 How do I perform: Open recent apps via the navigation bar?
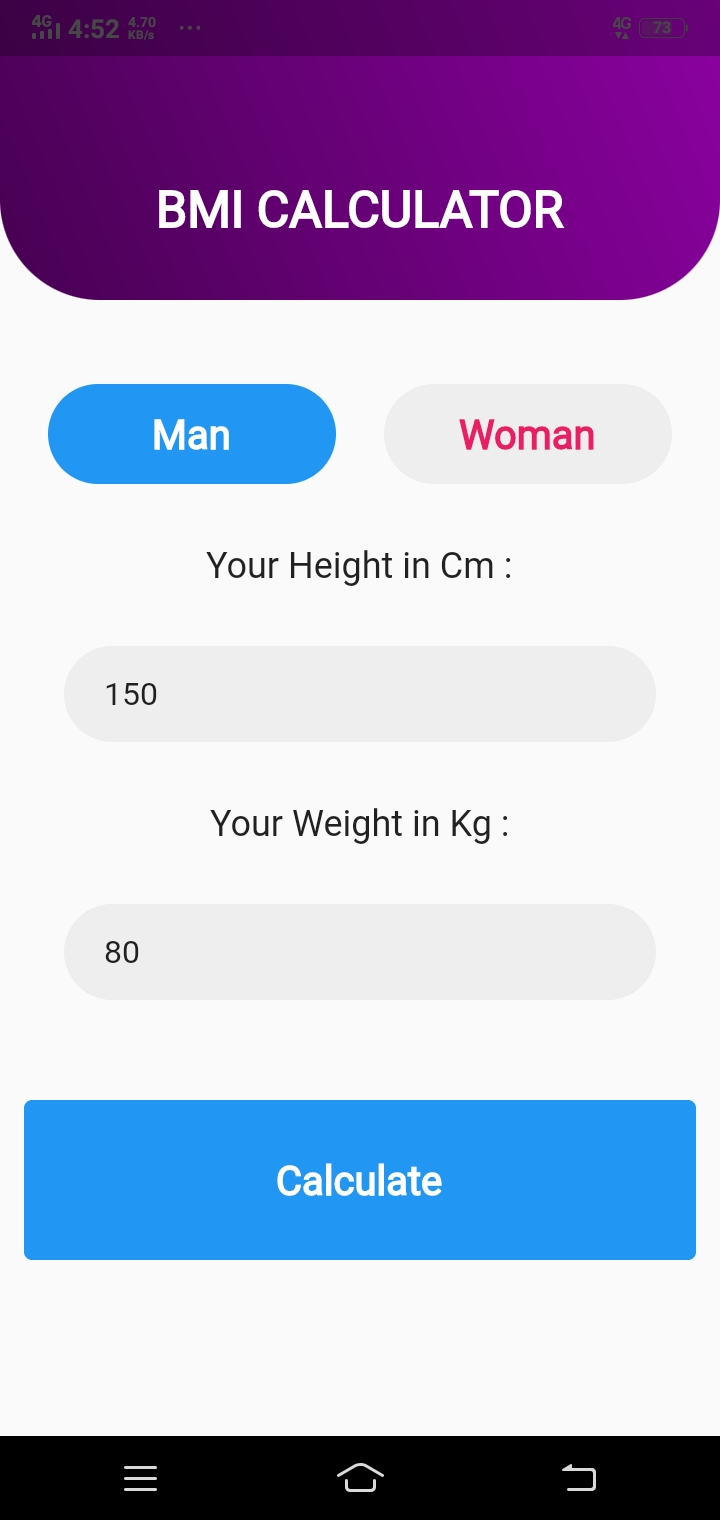140,1477
